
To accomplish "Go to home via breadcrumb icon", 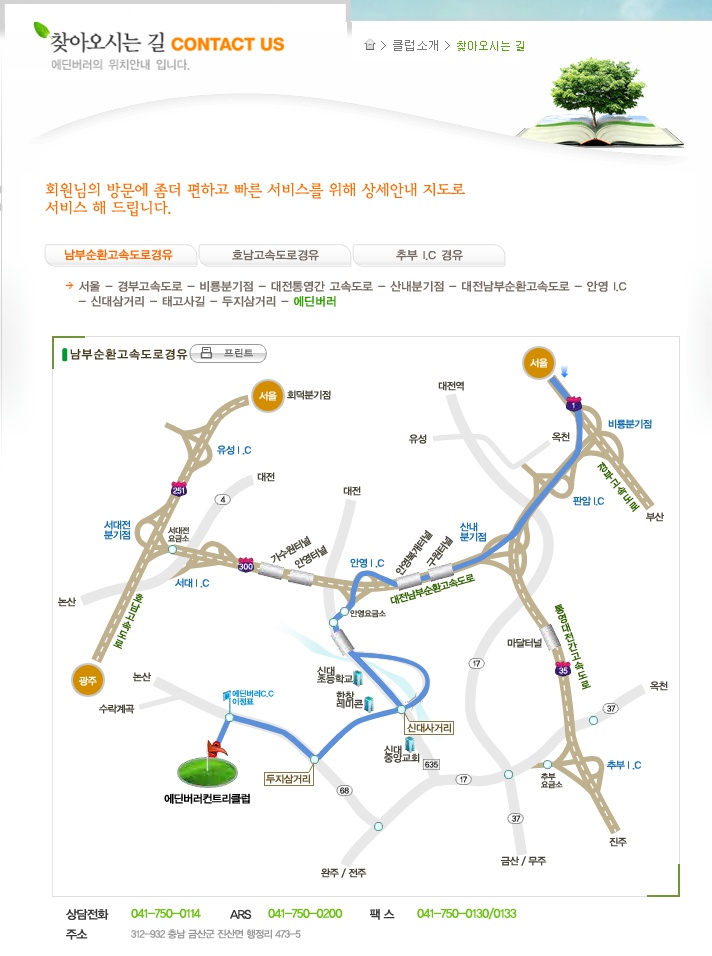I will (x=370, y=45).
